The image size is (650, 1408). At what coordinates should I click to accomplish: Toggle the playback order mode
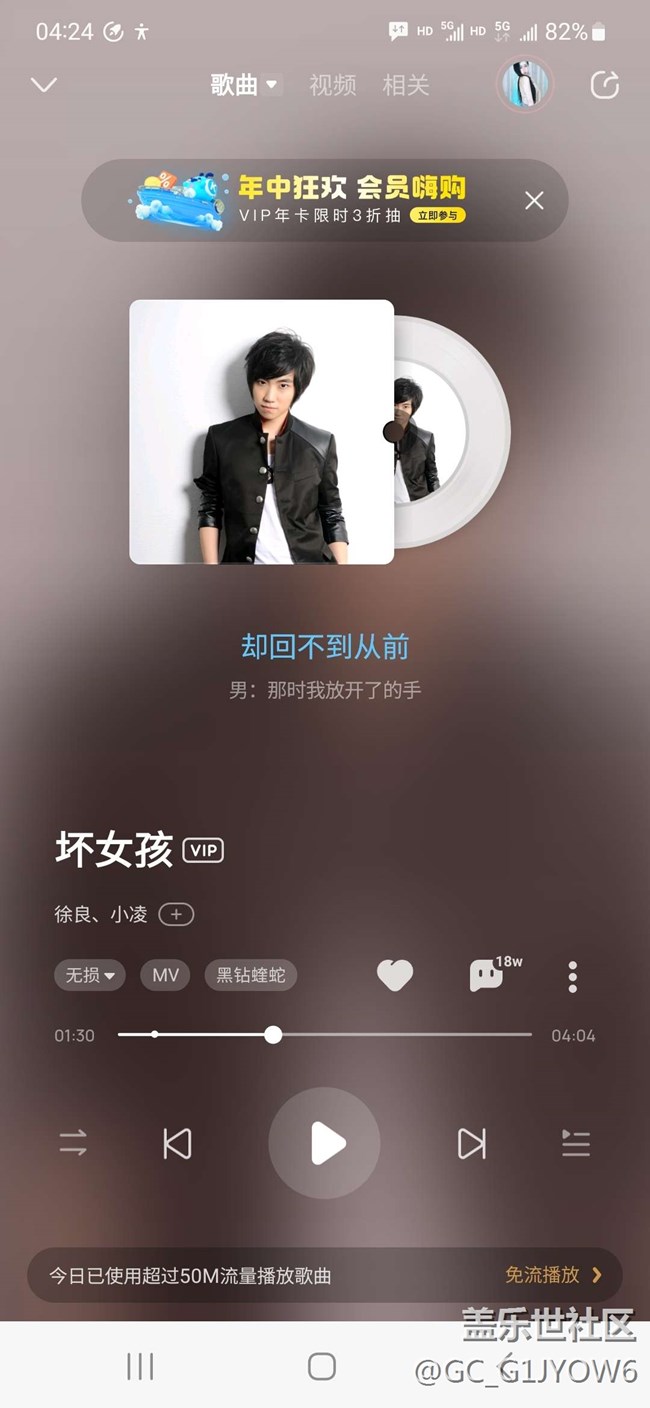tap(73, 1143)
